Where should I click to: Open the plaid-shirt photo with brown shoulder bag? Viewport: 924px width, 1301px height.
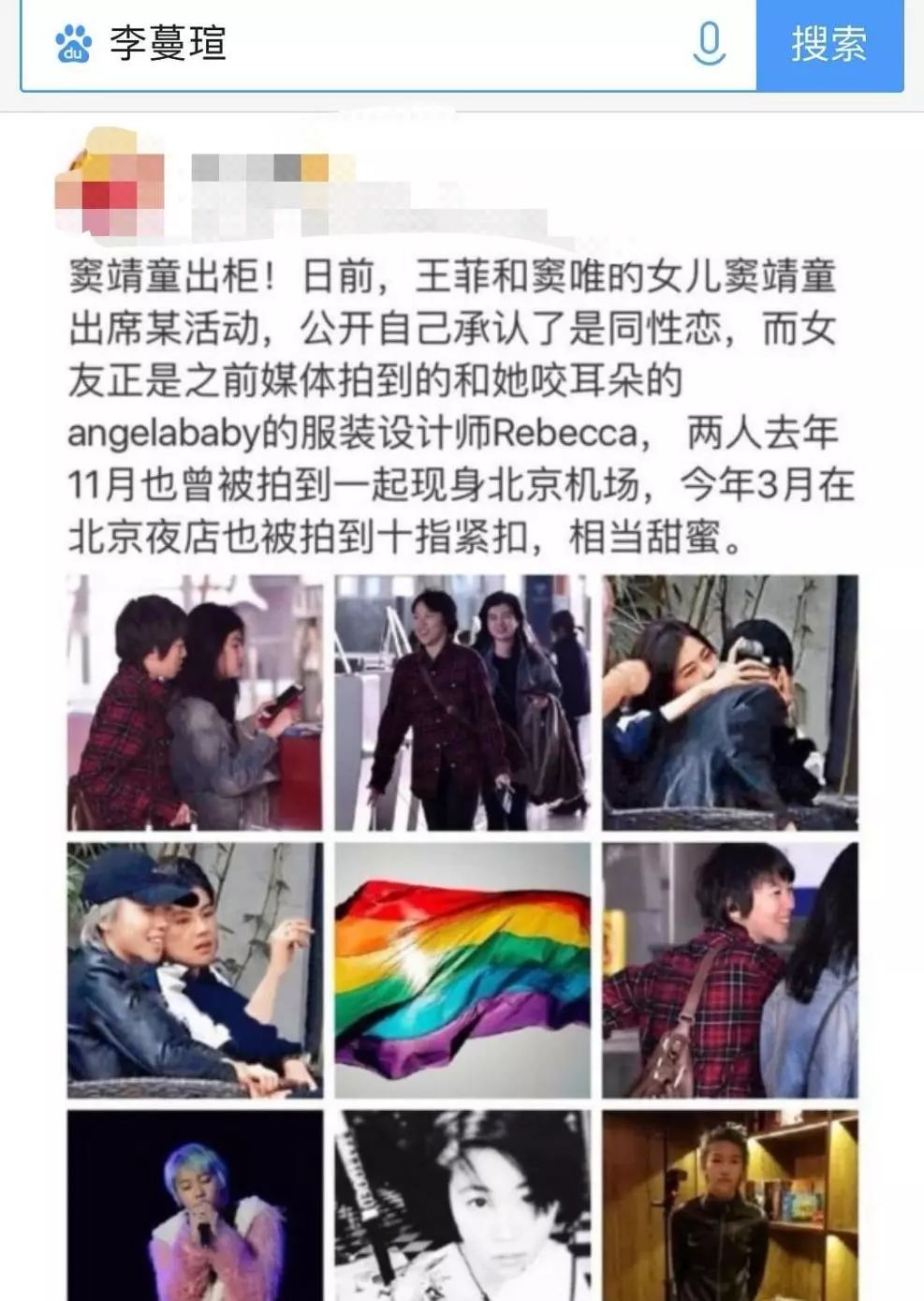point(730,970)
